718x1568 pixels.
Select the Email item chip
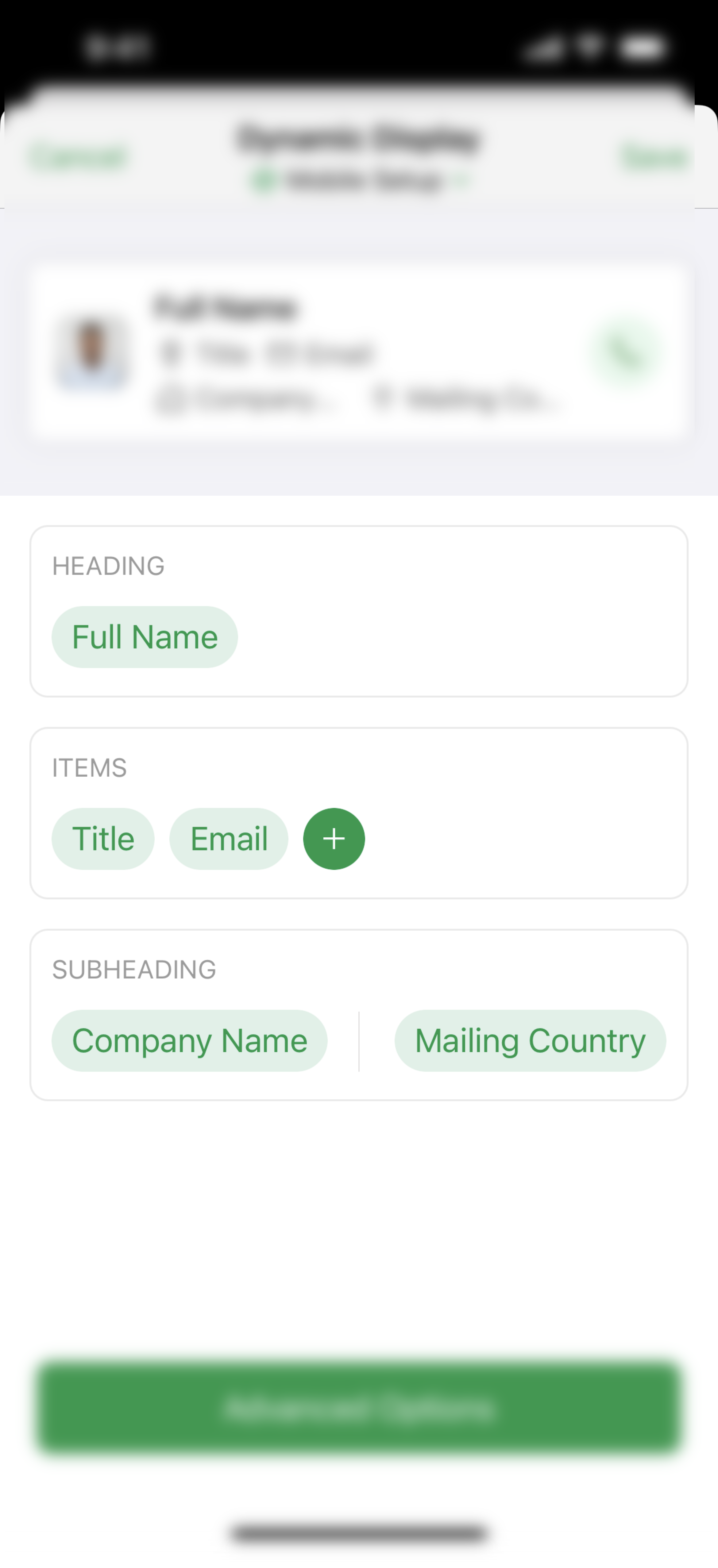[228, 839]
